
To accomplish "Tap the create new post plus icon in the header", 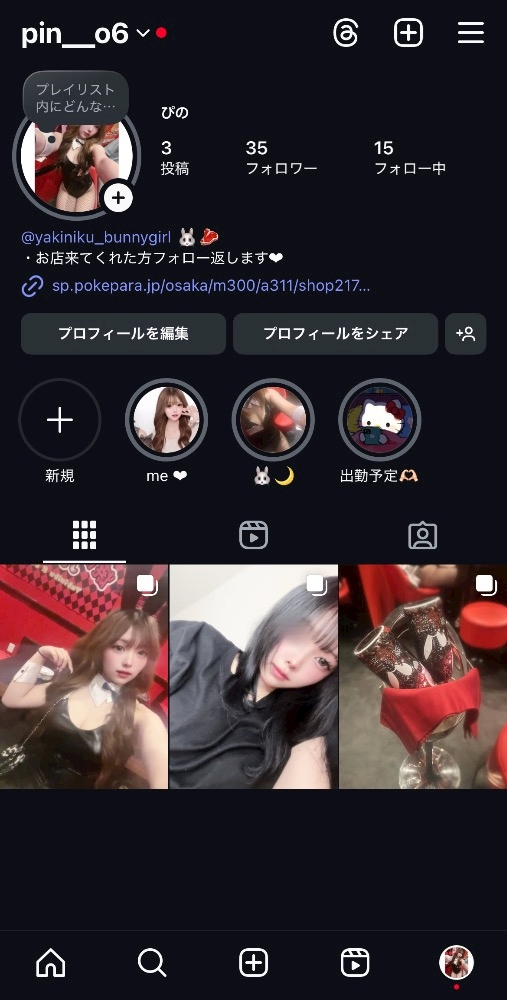I will tap(408, 33).
